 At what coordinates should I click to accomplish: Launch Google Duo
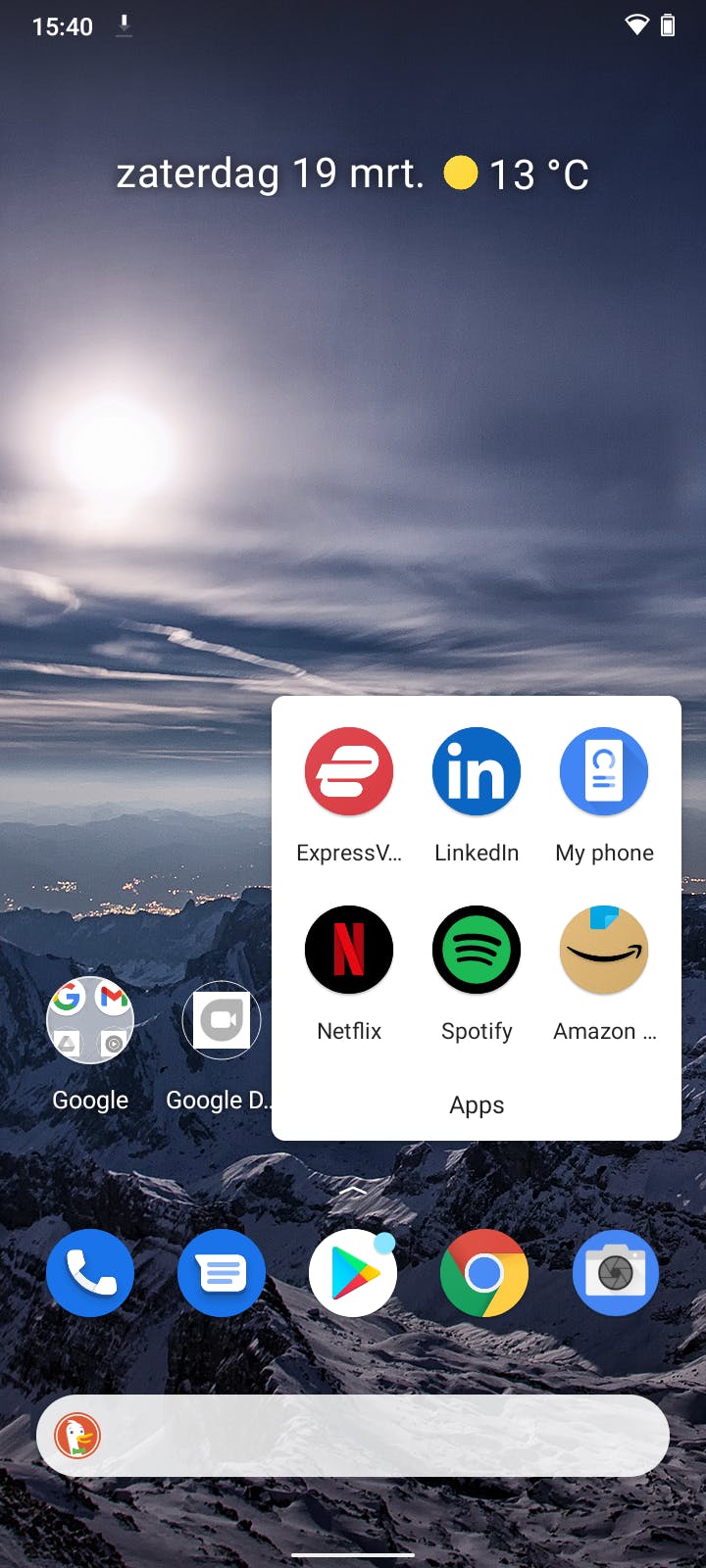(222, 1021)
